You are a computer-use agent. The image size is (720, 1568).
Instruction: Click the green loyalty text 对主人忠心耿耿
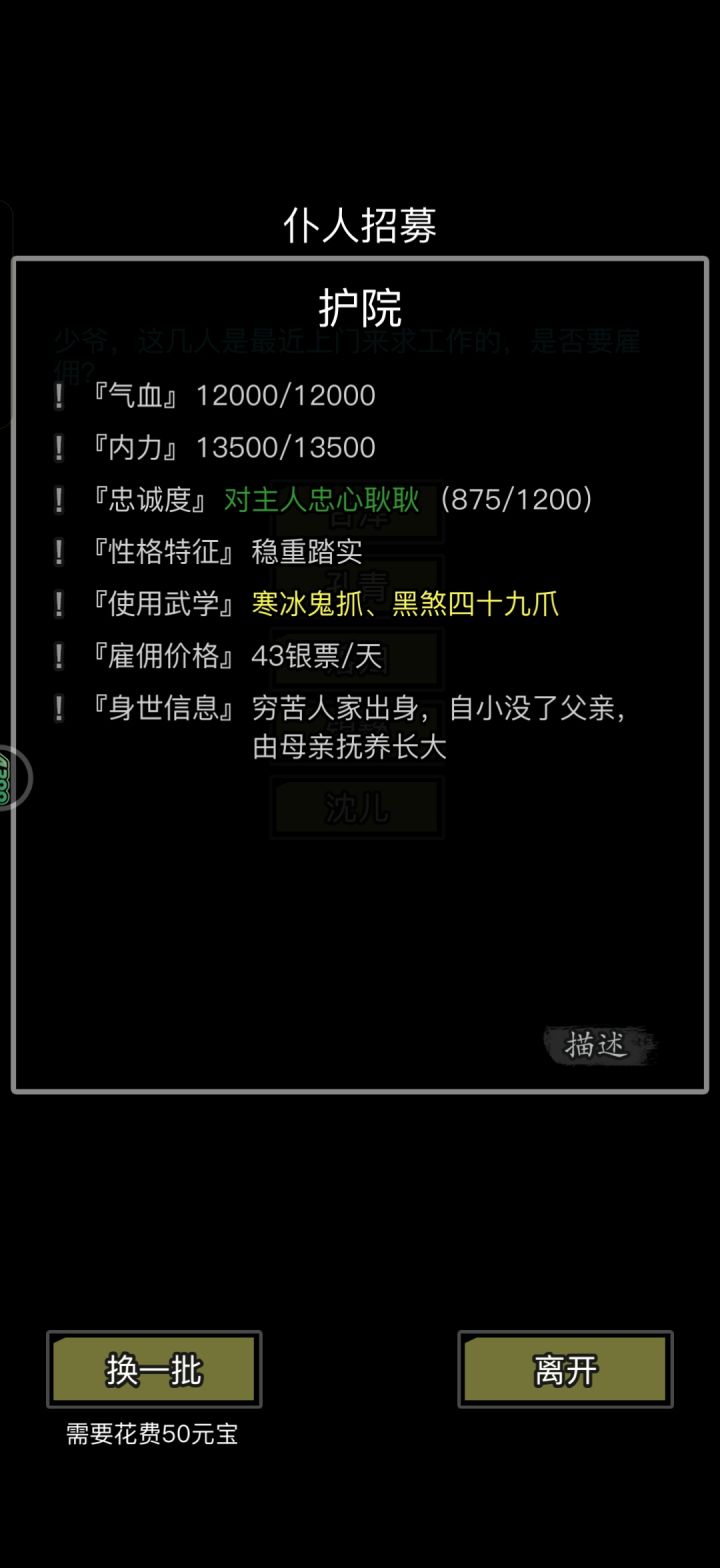(x=320, y=500)
